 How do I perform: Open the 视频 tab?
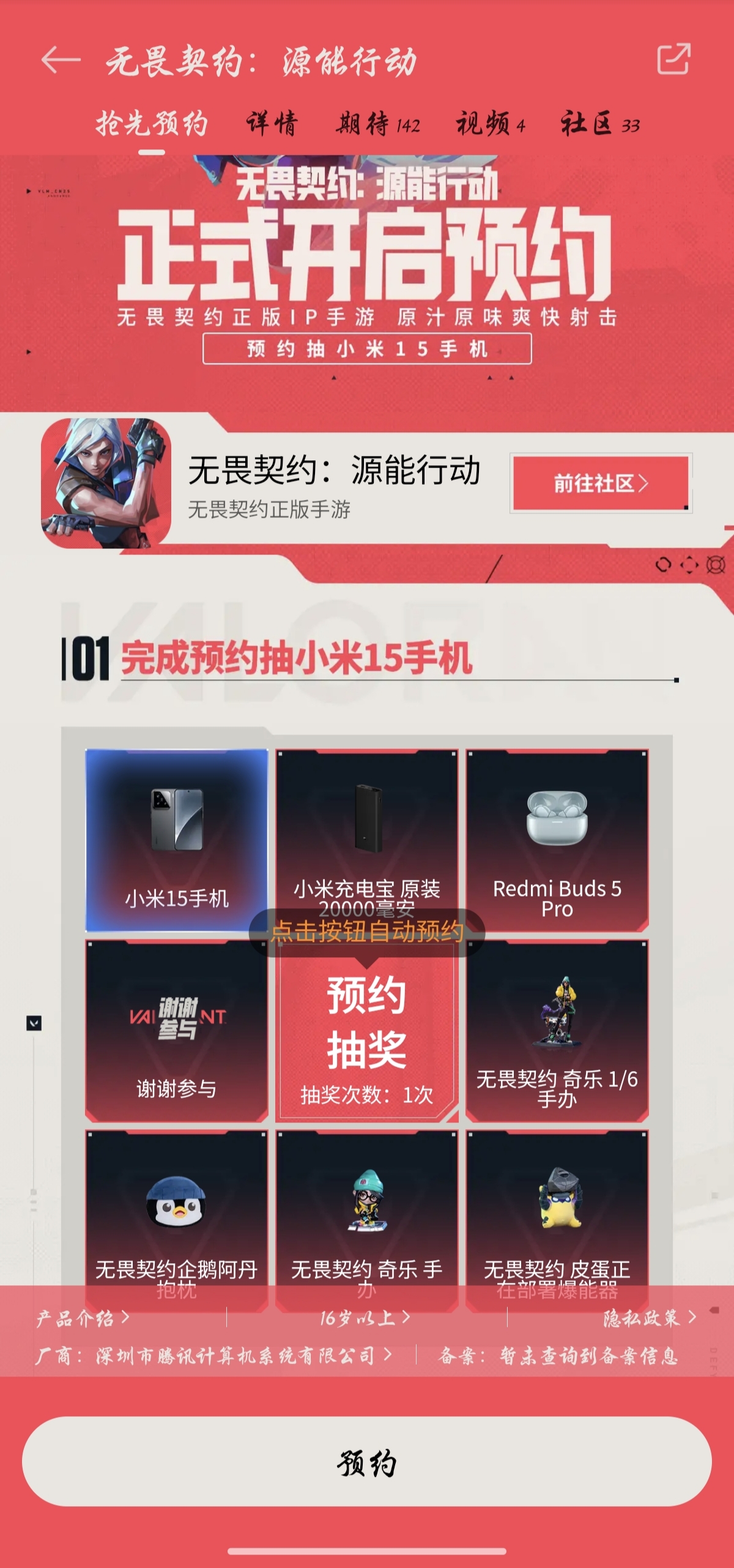(490, 124)
